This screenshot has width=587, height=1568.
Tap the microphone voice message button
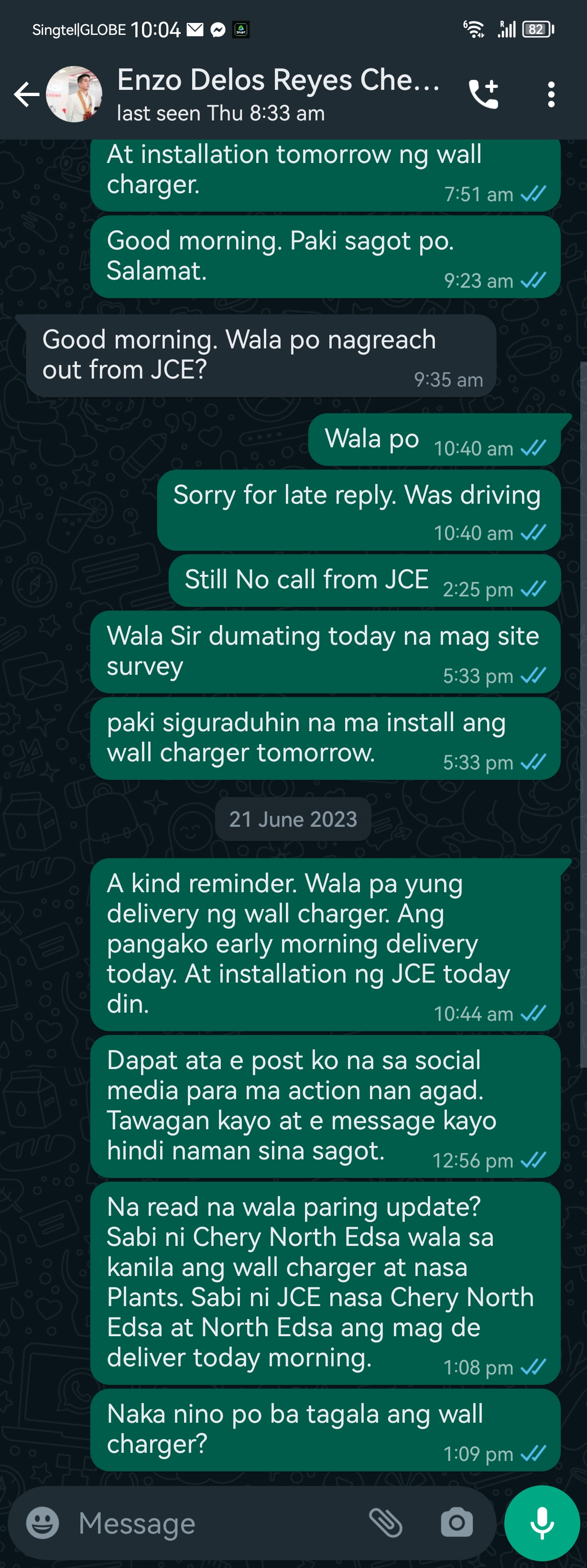[542, 1523]
